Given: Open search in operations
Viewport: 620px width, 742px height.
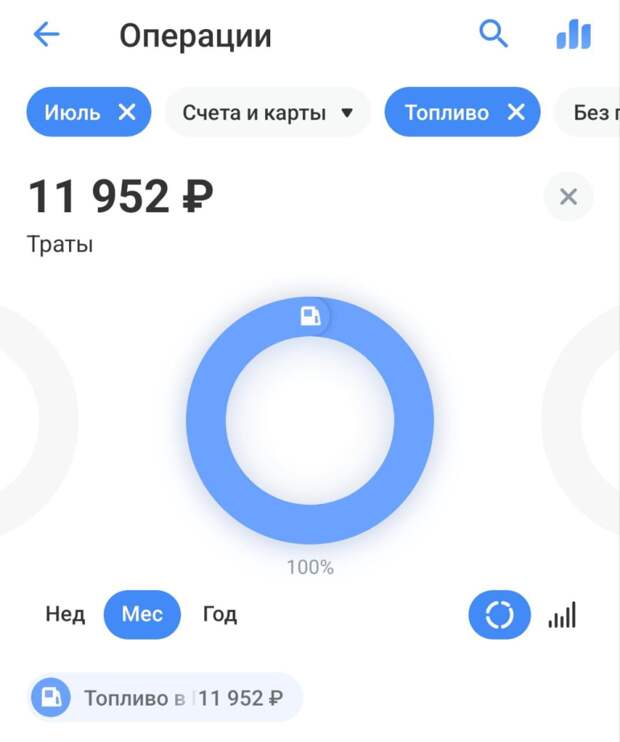Looking at the screenshot, I should pyautogui.click(x=494, y=35).
